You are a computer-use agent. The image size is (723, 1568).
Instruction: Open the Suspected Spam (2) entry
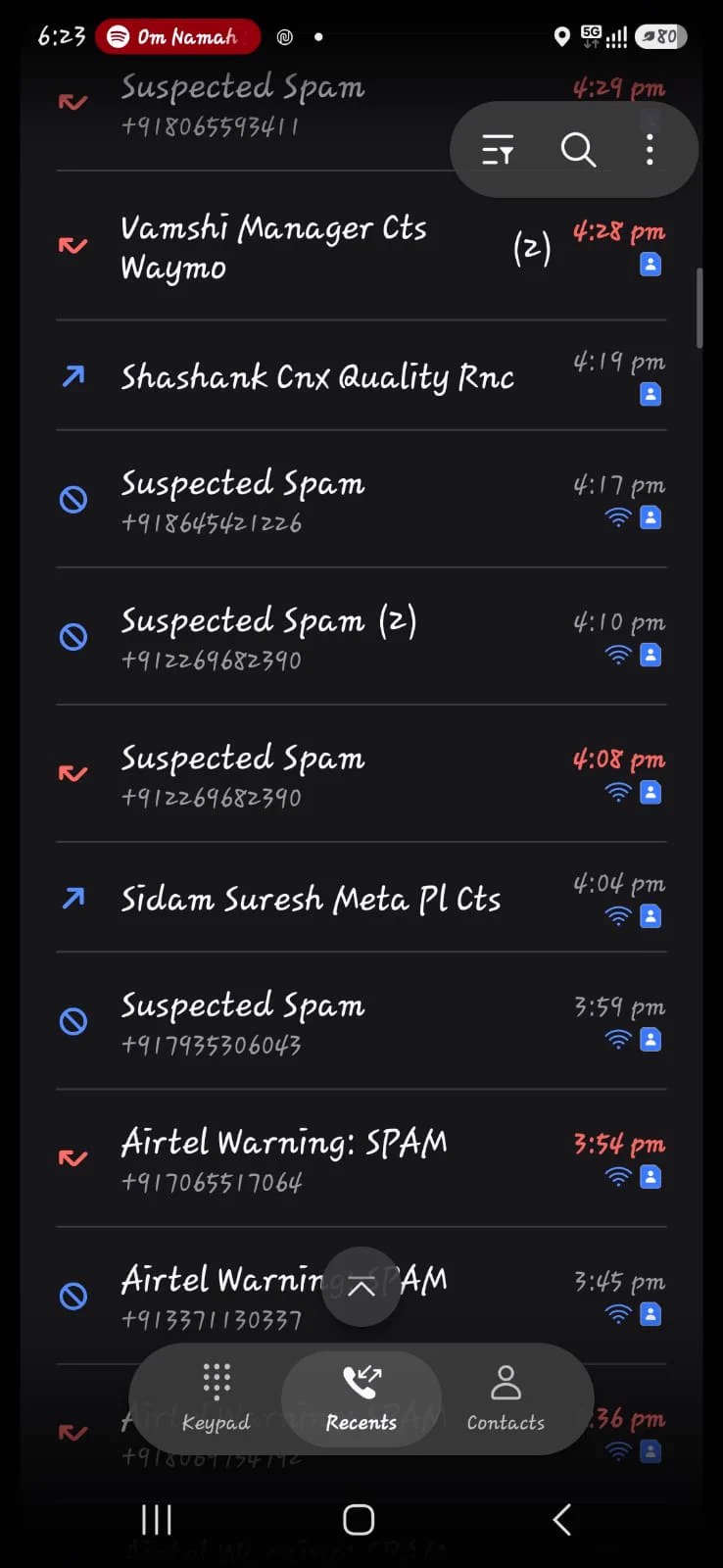pos(361,637)
